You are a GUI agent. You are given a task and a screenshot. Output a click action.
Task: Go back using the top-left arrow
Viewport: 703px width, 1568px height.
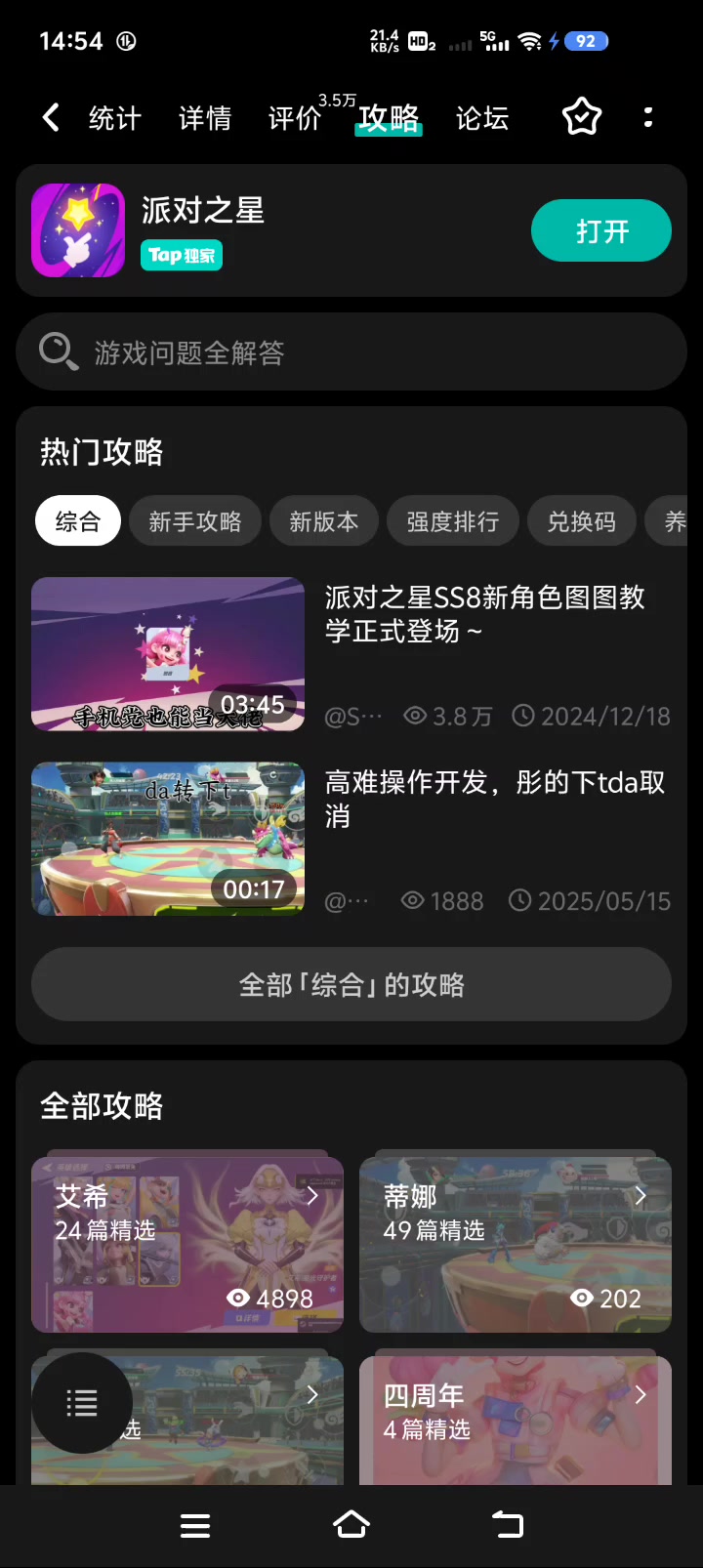(x=51, y=118)
